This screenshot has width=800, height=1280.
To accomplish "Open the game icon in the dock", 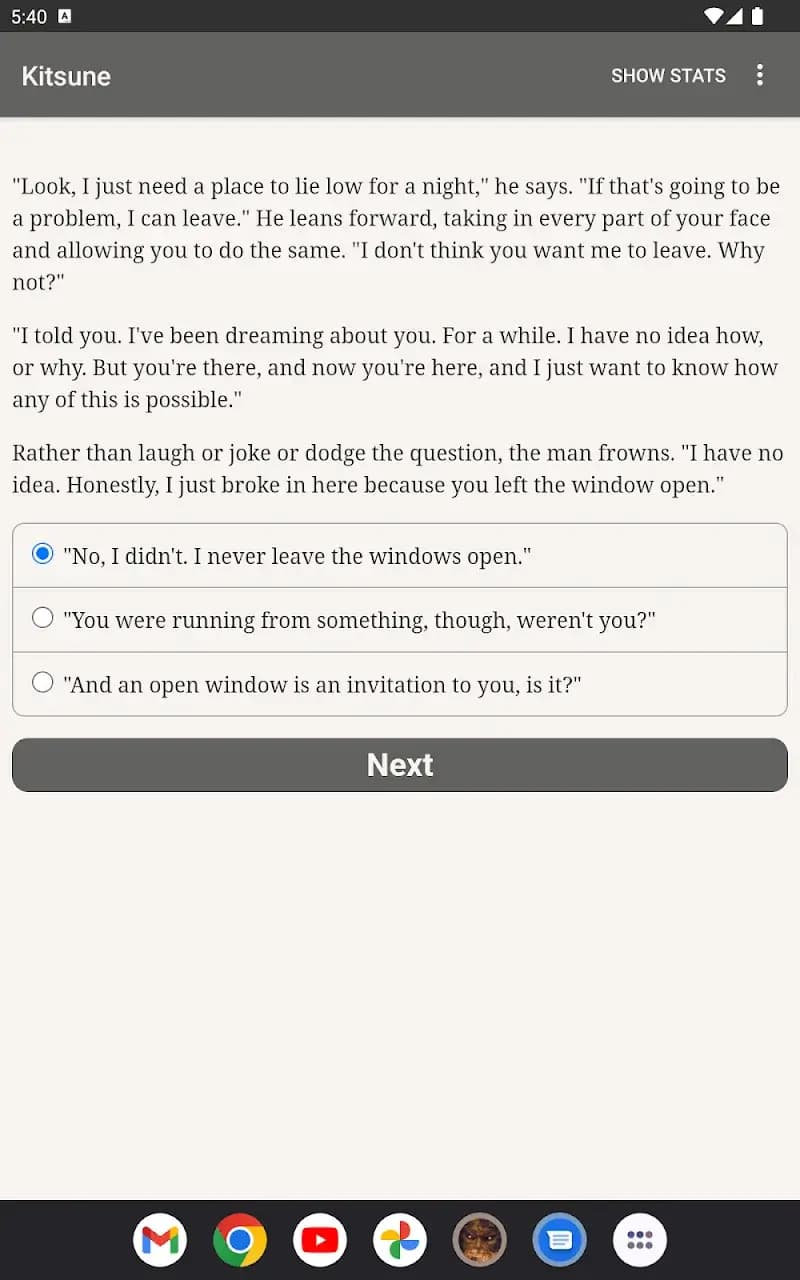I will [480, 1240].
